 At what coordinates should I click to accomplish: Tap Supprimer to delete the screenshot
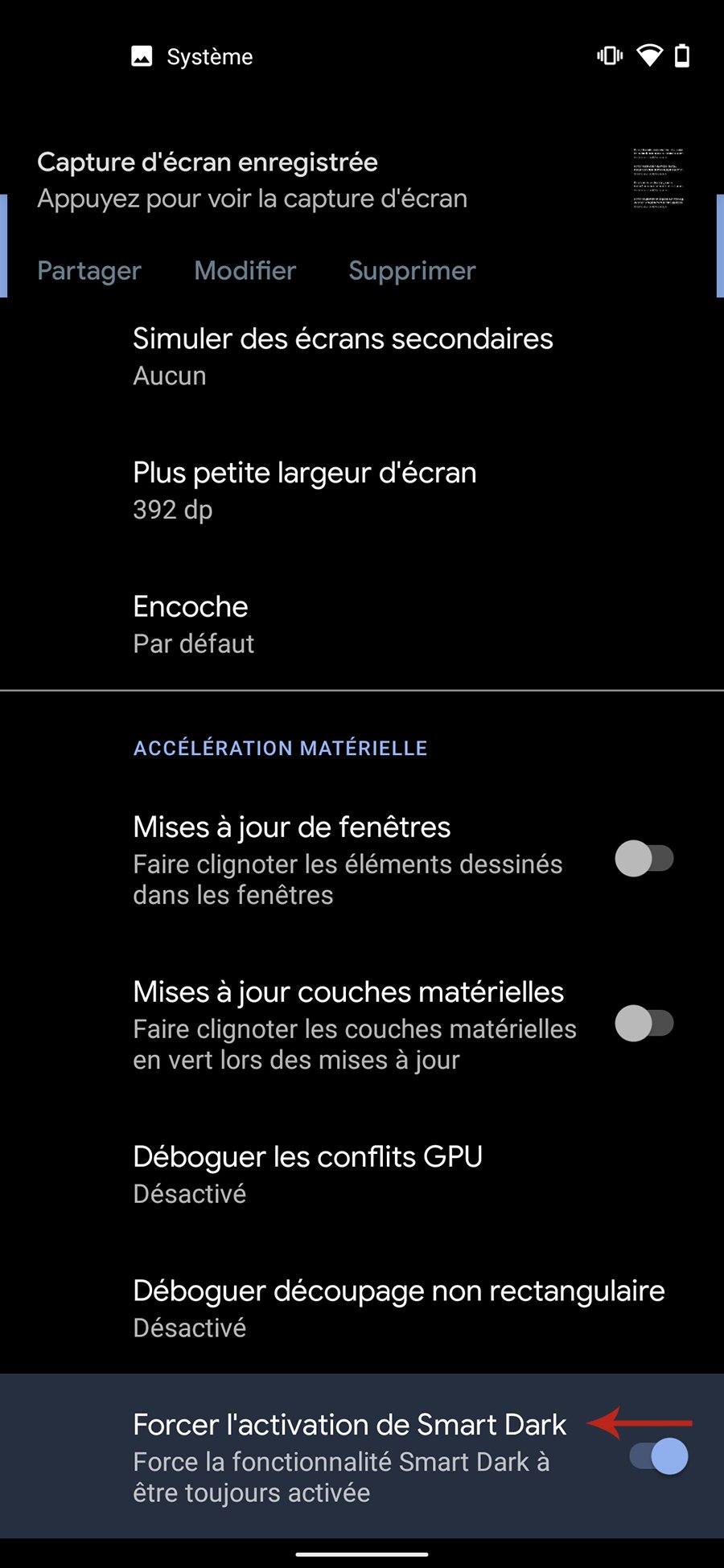click(x=412, y=271)
